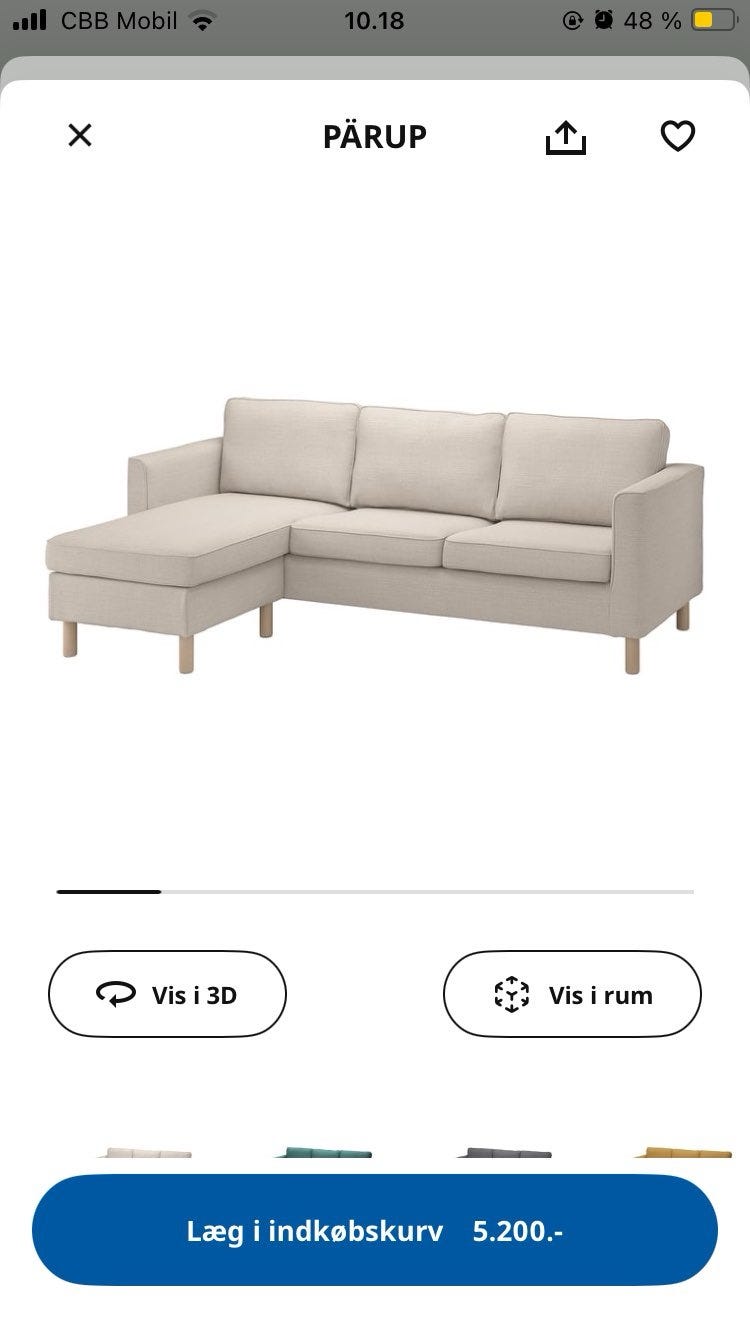
Task: Tap the share icon
Action: pyautogui.click(x=566, y=136)
